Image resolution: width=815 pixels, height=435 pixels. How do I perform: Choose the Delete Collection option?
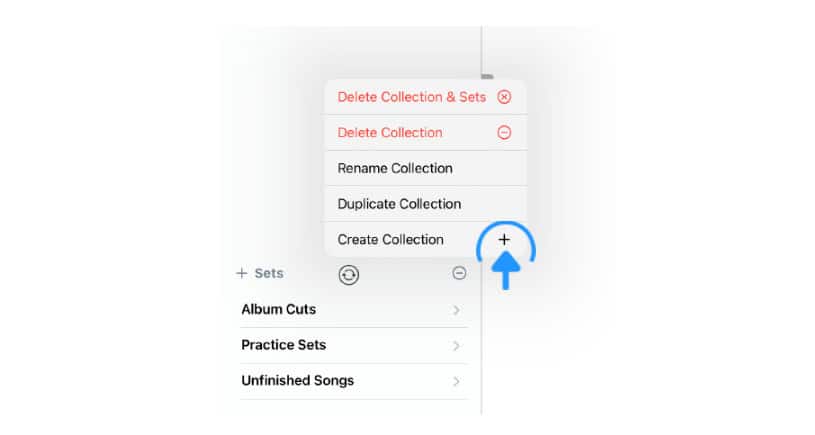pos(424,132)
